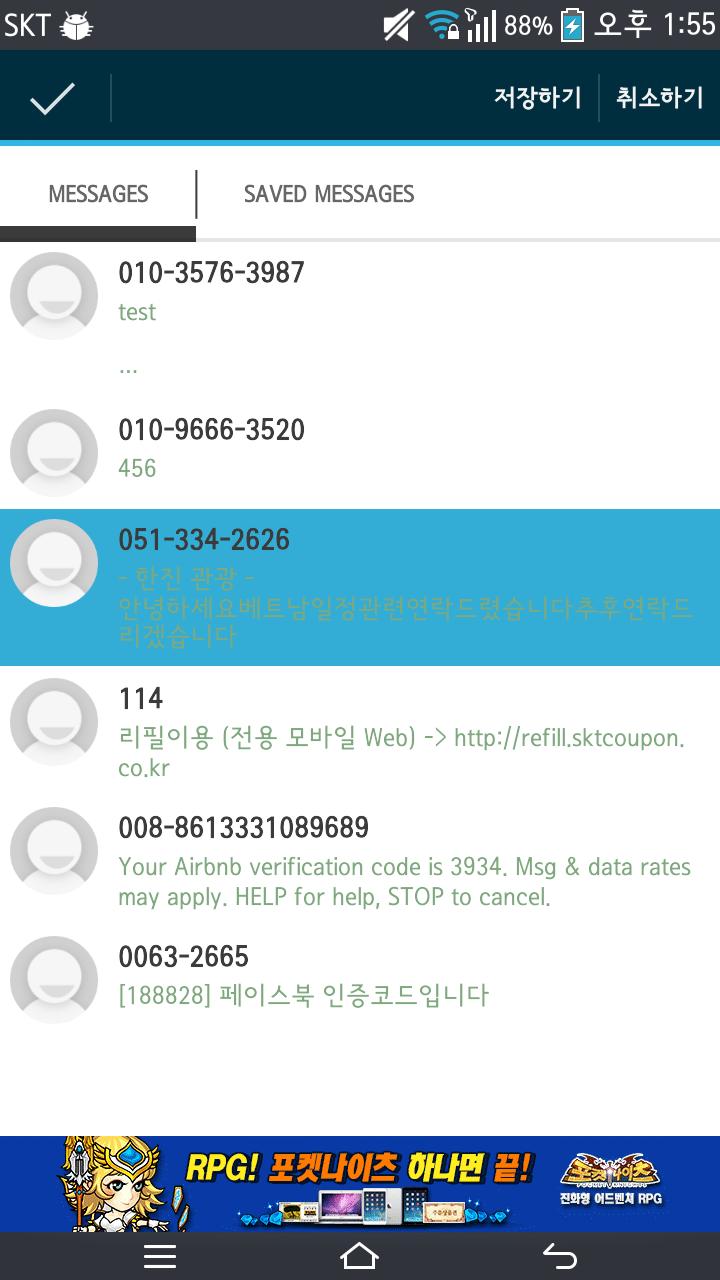Select the Airbnb verification code message
The image size is (720, 1280).
(x=400, y=860)
